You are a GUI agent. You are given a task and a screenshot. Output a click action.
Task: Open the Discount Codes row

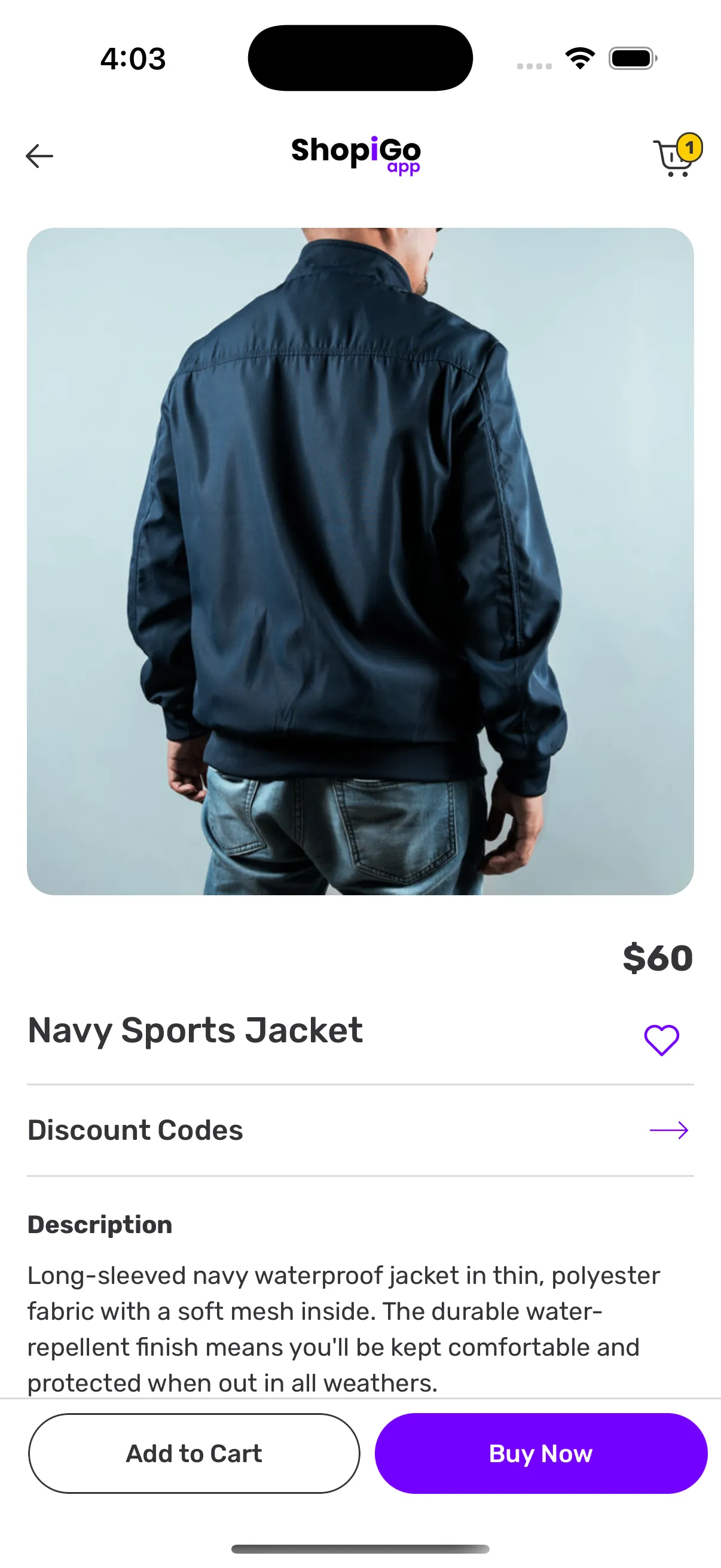pyautogui.click(x=360, y=1130)
